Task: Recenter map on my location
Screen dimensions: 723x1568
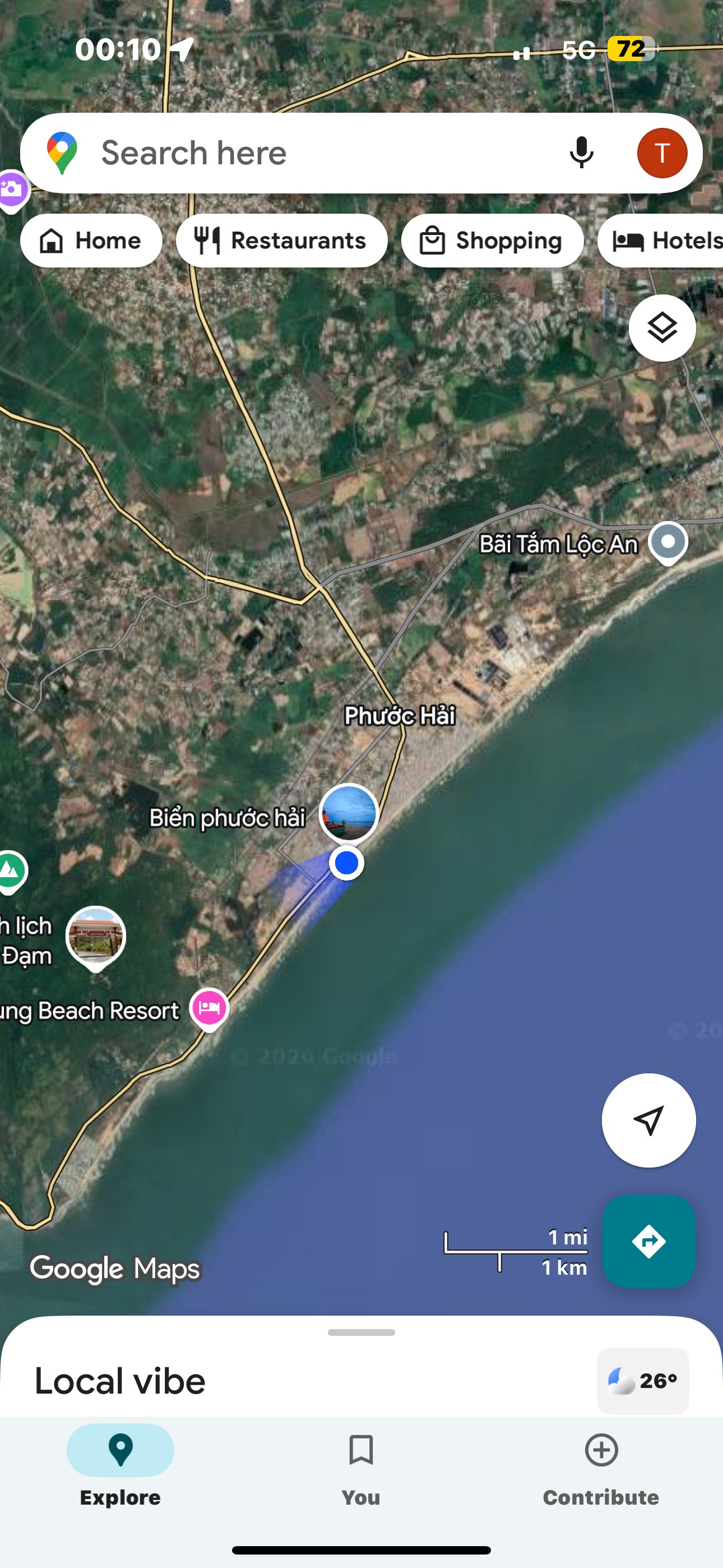Action: (648, 1120)
